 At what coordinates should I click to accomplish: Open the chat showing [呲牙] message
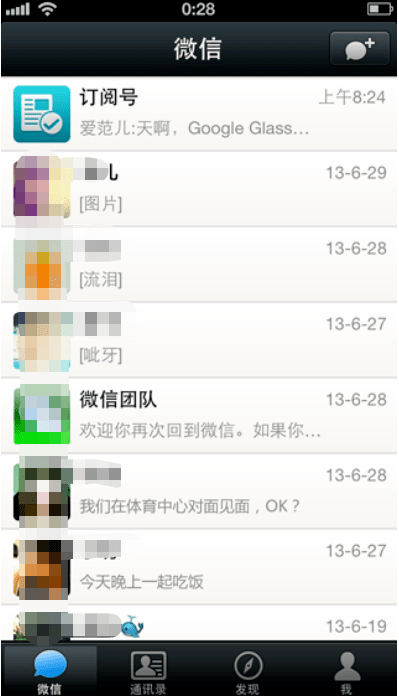click(199, 340)
